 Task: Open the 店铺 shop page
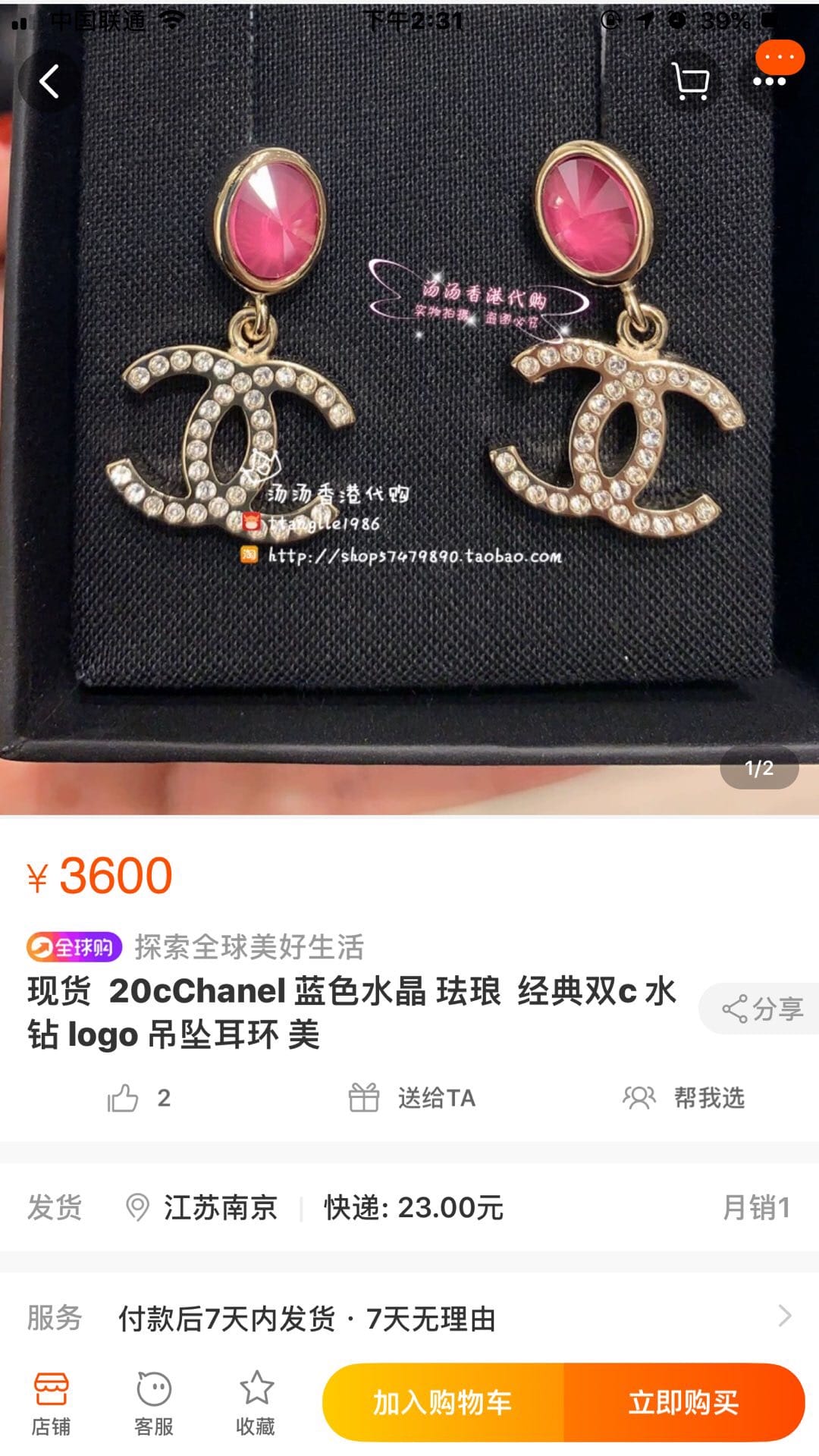(x=51, y=1403)
